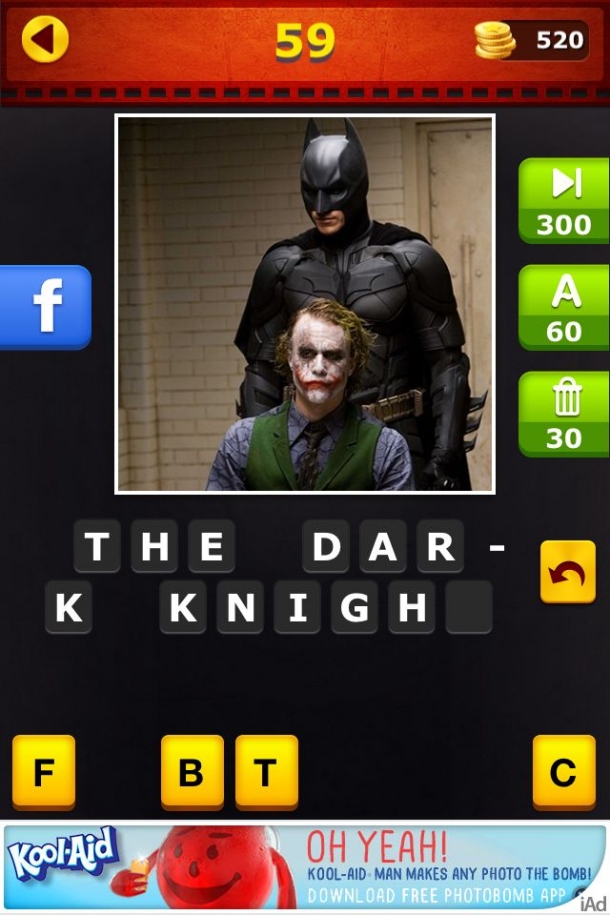The width and height of the screenshot is (610, 915).
Task: Go back using the yellow arrow
Action: click(x=45, y=40)
